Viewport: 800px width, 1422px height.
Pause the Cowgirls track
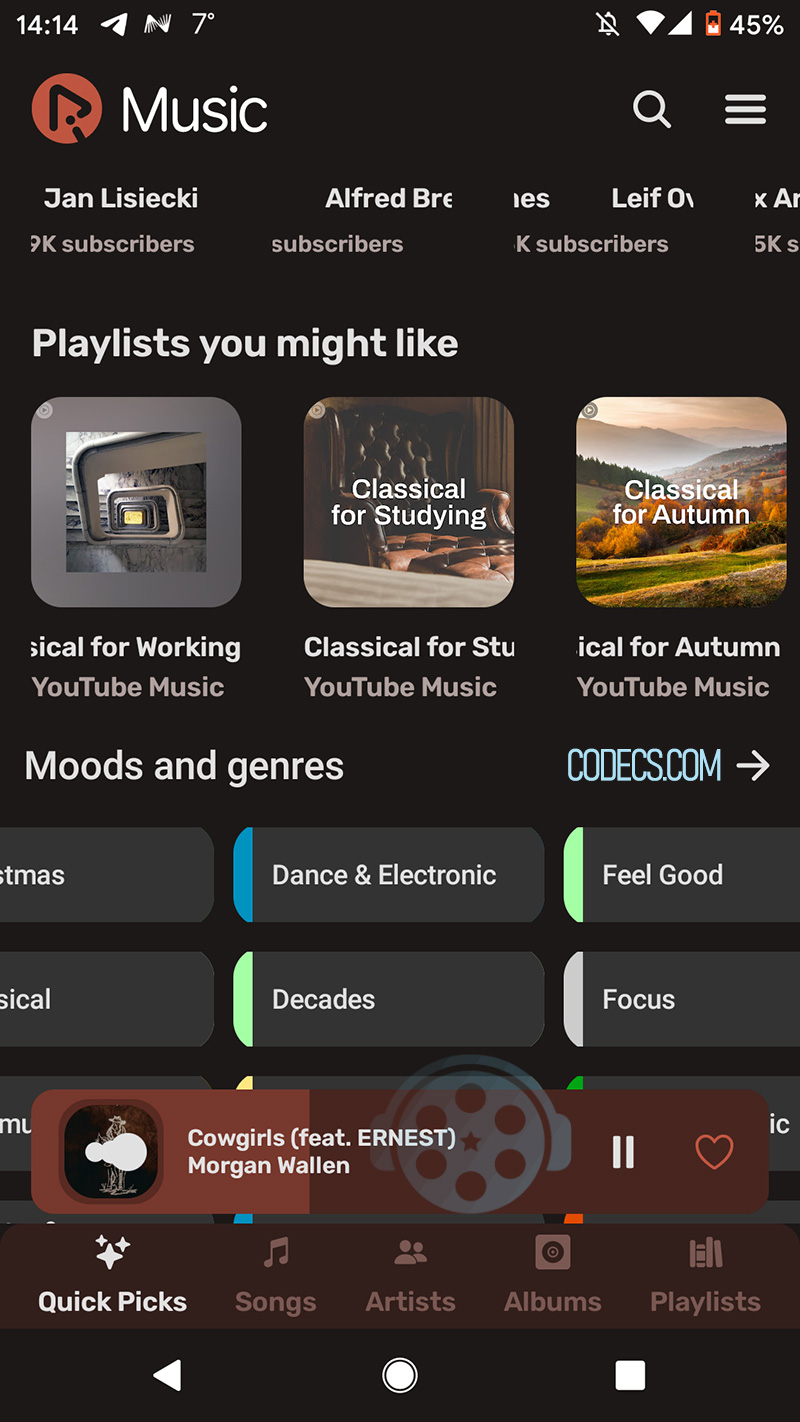623,1152
